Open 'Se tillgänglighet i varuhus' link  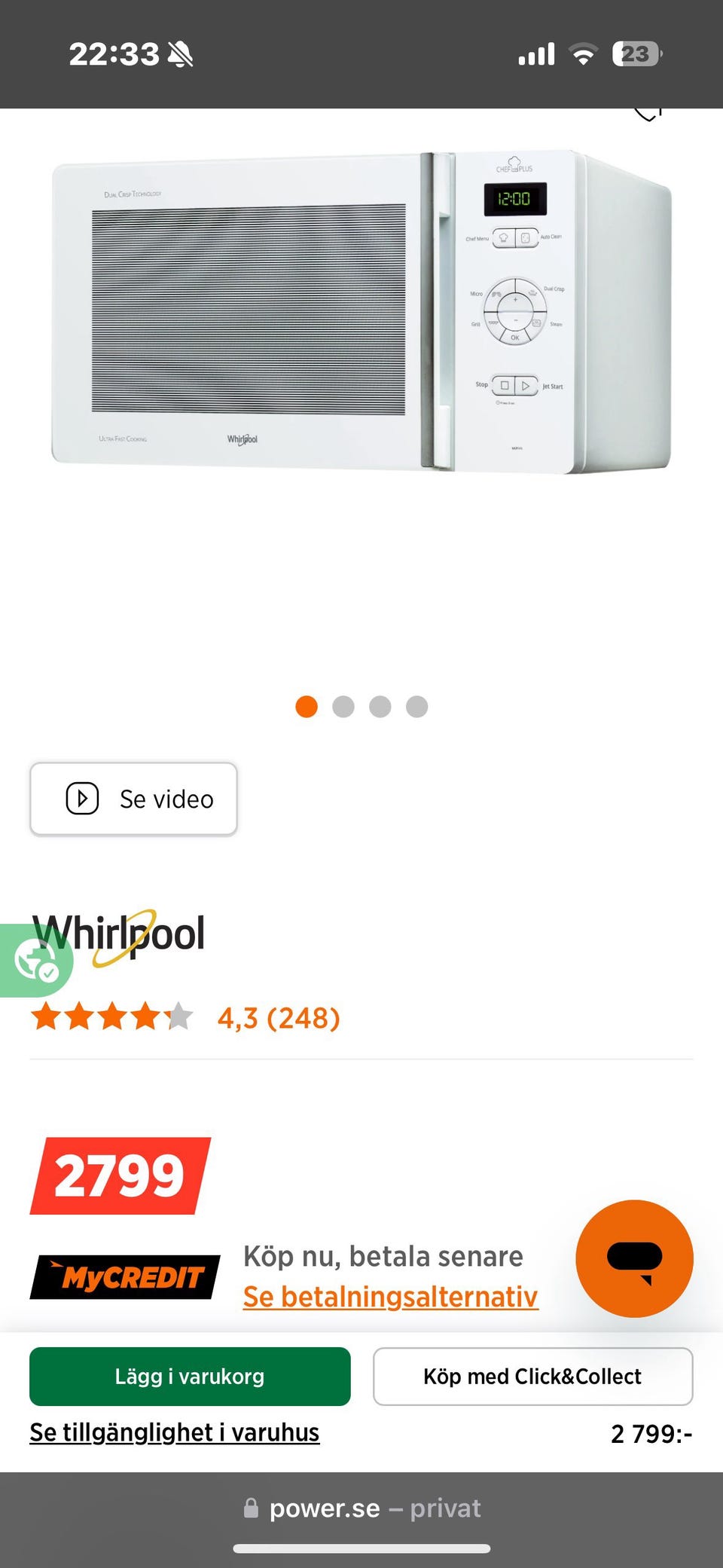tap(174, 1432)
